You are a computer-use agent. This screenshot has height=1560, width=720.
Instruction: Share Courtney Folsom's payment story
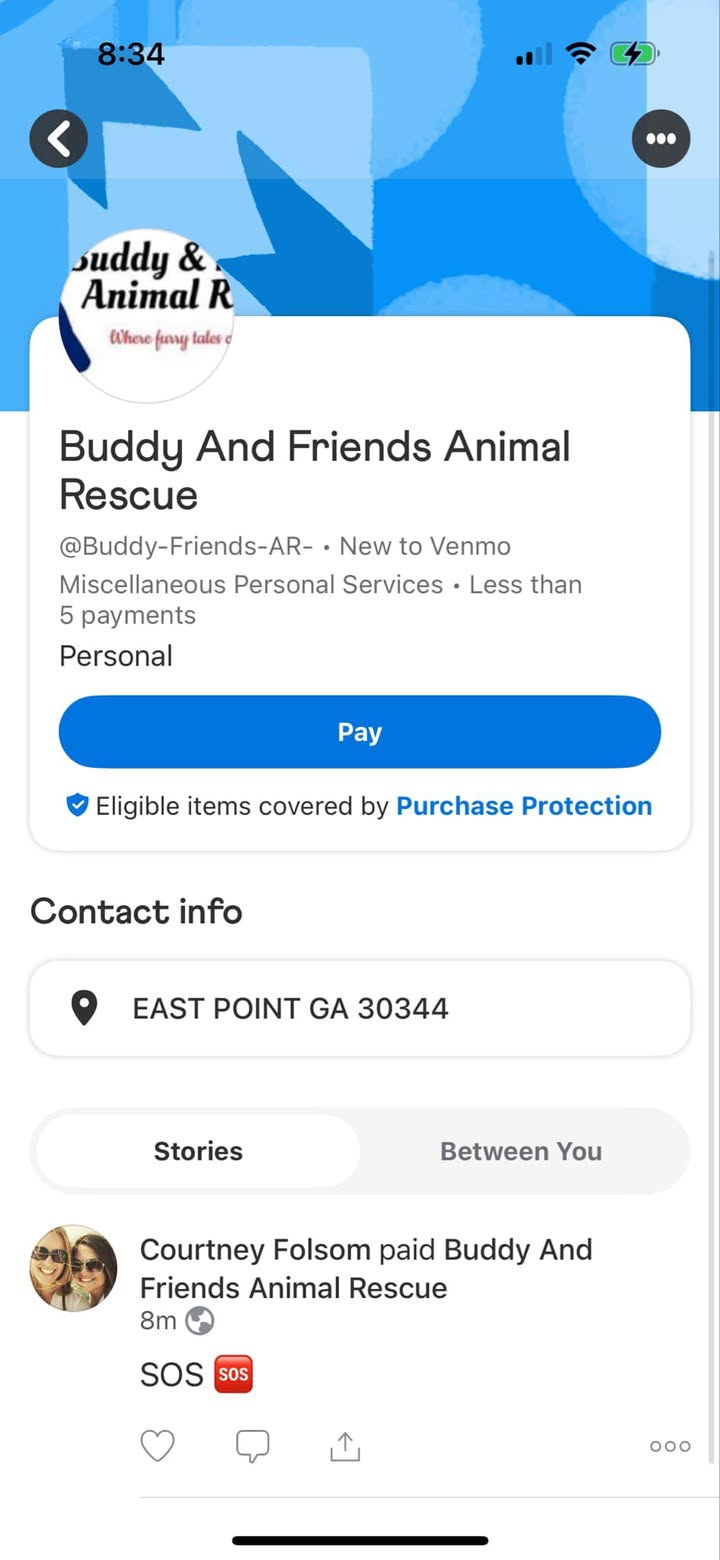(345, 1445)
